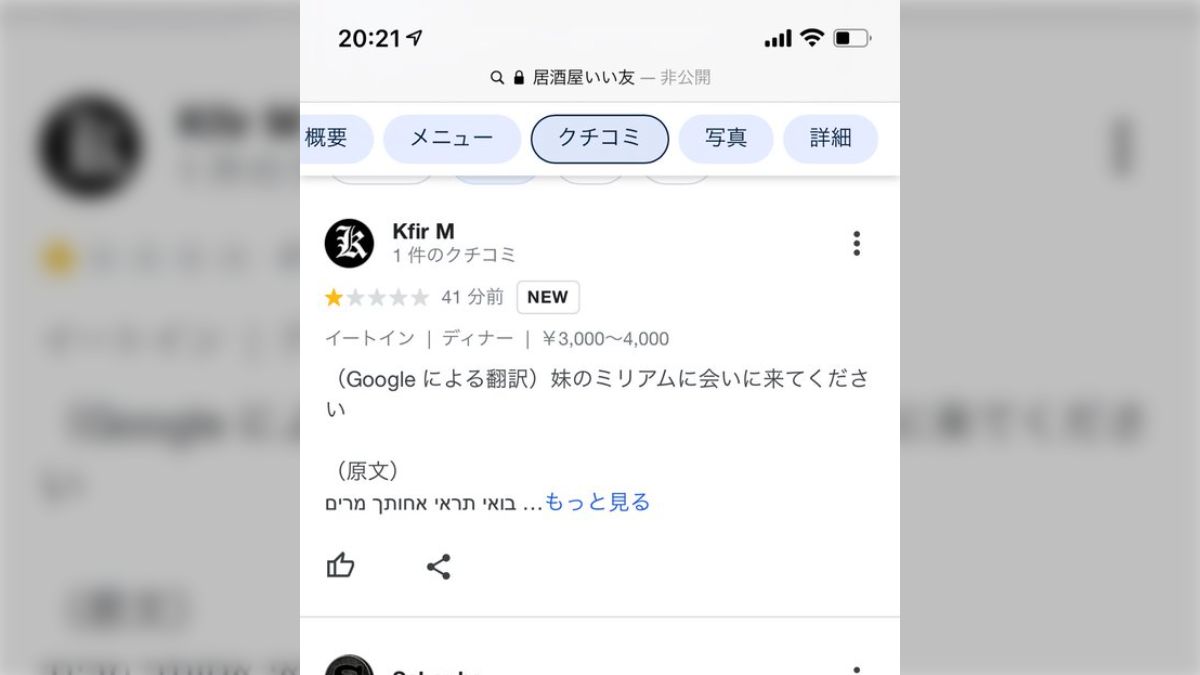This screenshot has height=675, width=1200.
Task: Open the メニュー tab
Action: coord(452,139)
